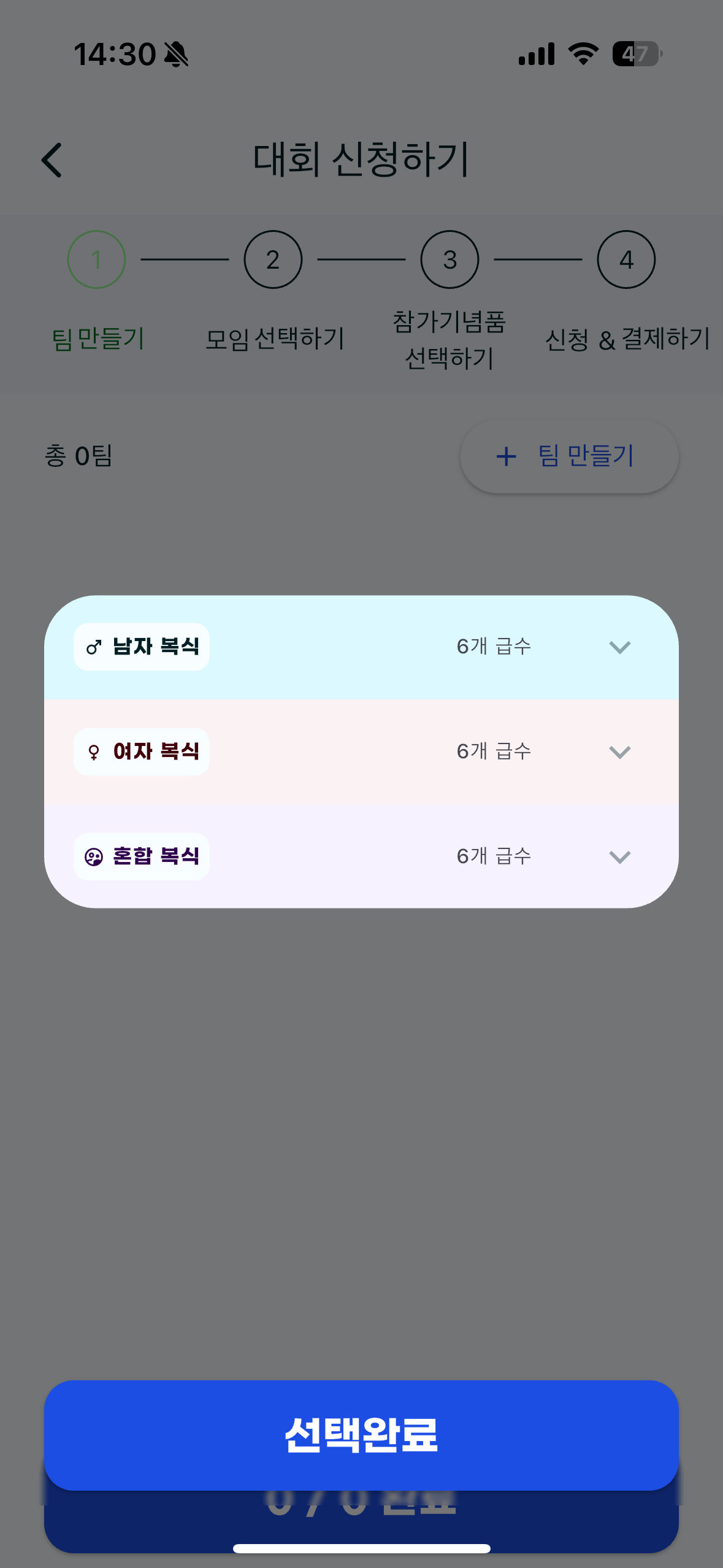Expand the 여자 복식 category
The image size is (723, 1568).
(361, 752)
